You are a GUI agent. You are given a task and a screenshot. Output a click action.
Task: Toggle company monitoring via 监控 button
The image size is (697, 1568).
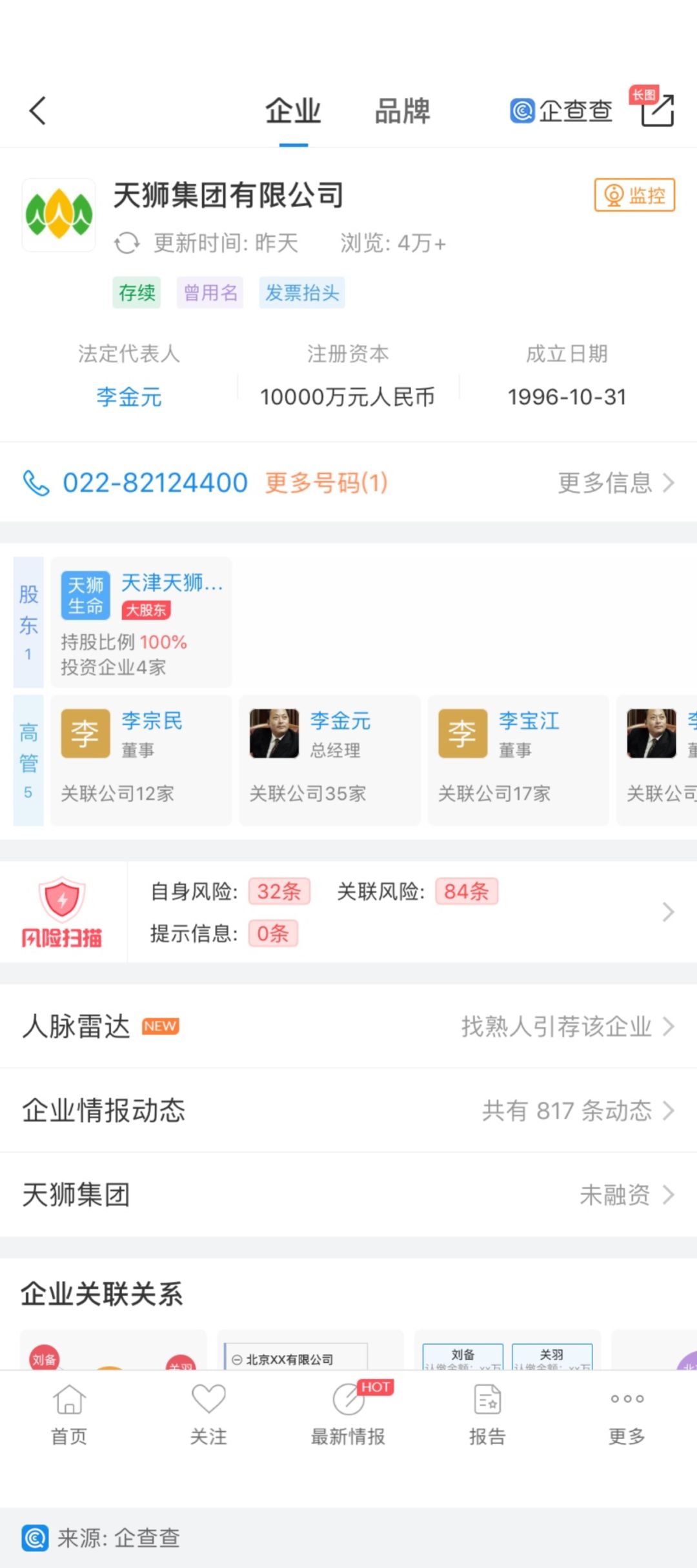pyautogui.click(x=634, y=195)
